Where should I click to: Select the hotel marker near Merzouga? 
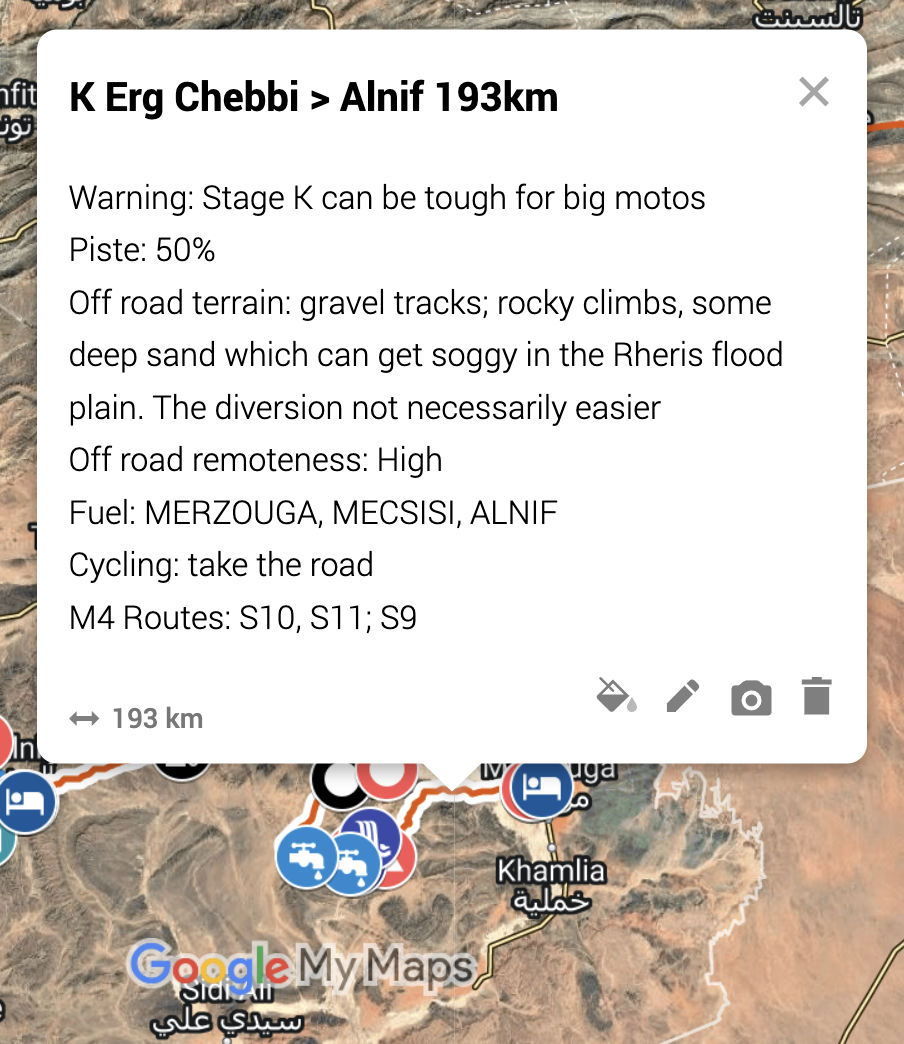540,790
